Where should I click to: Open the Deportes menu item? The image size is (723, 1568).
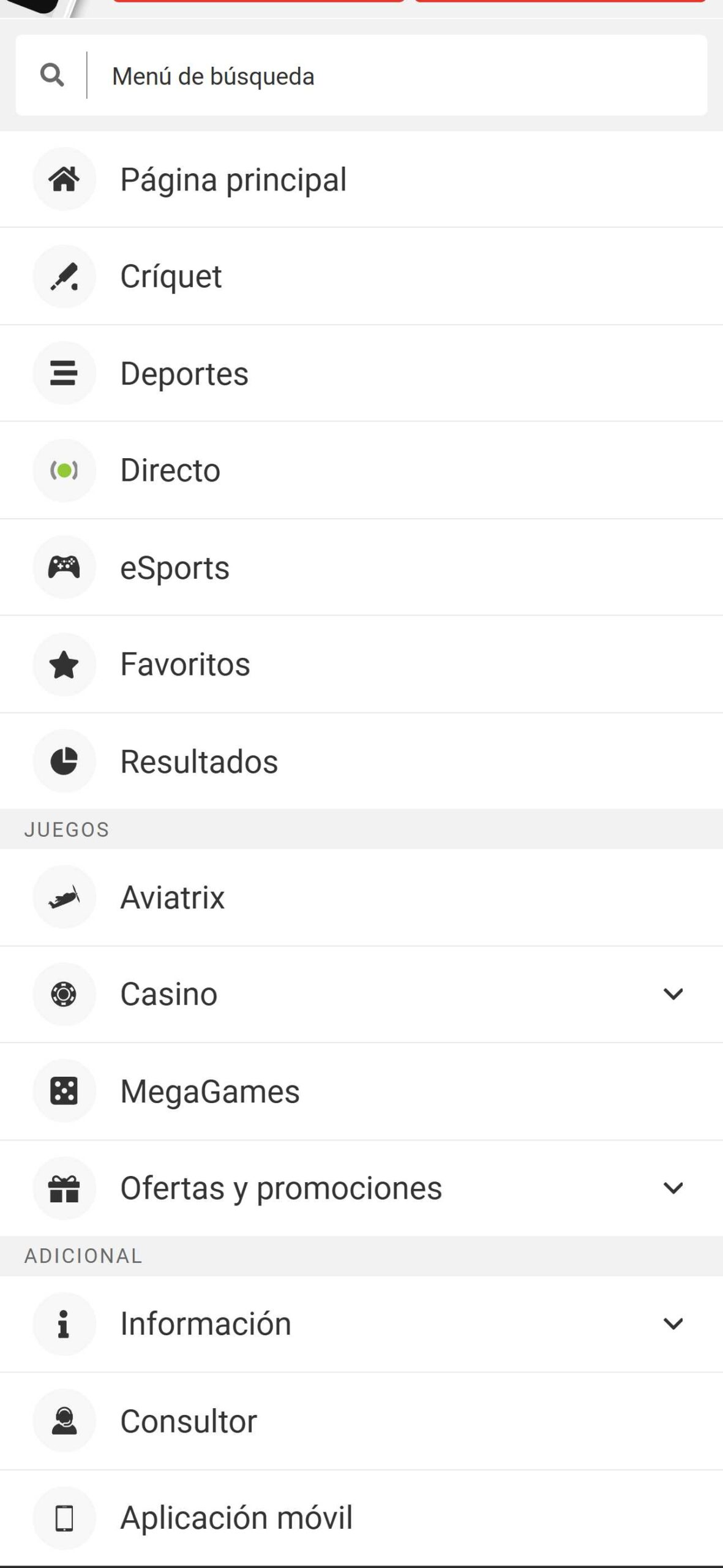[x=361, y=374]
